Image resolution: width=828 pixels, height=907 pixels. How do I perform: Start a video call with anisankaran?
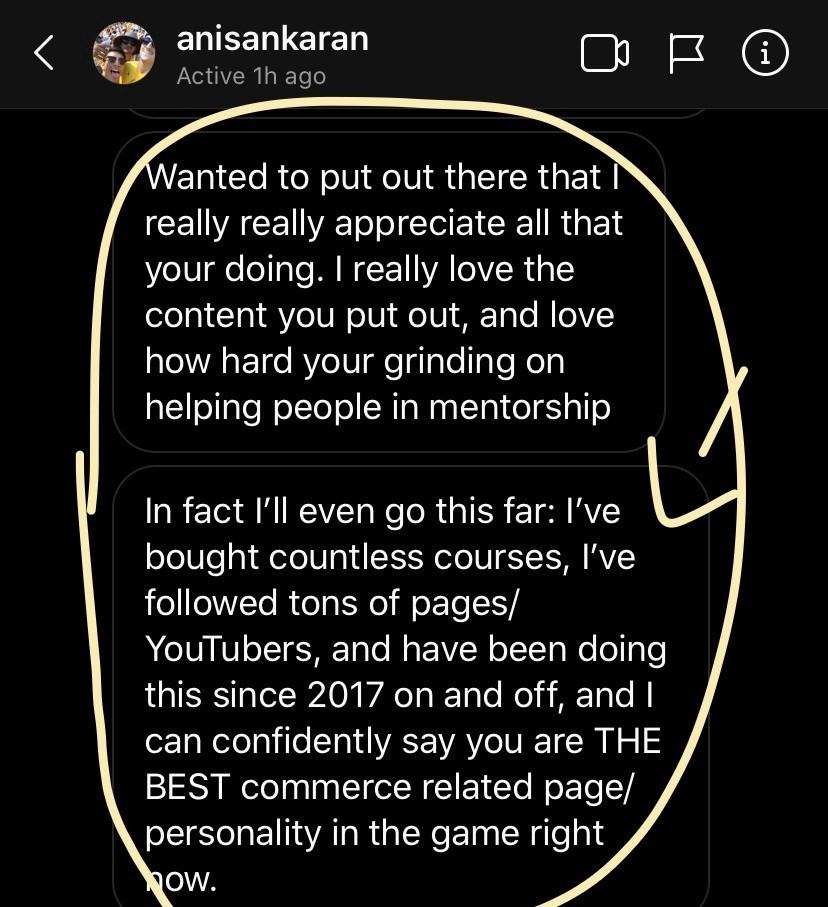click(604, 54)
